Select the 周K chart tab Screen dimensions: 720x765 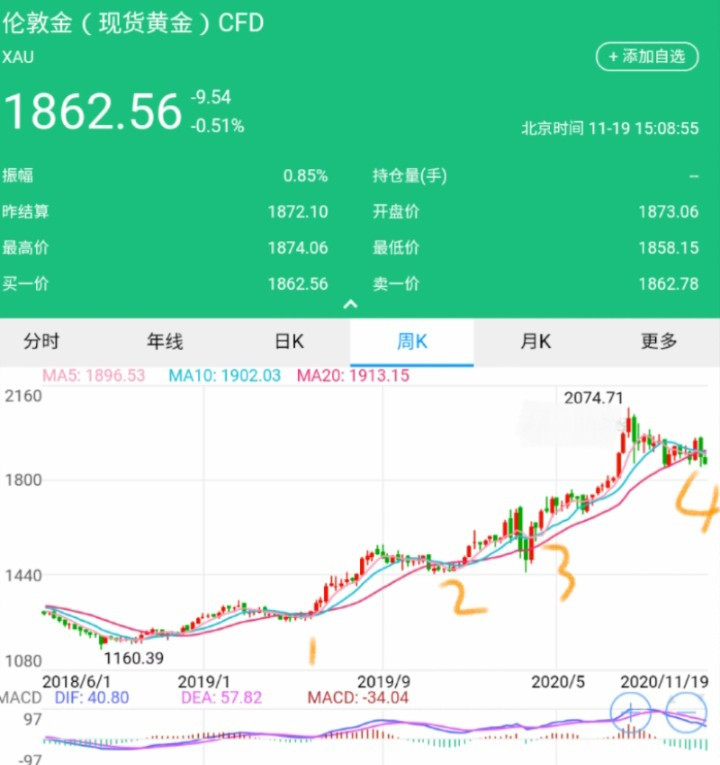click(412, 342)
